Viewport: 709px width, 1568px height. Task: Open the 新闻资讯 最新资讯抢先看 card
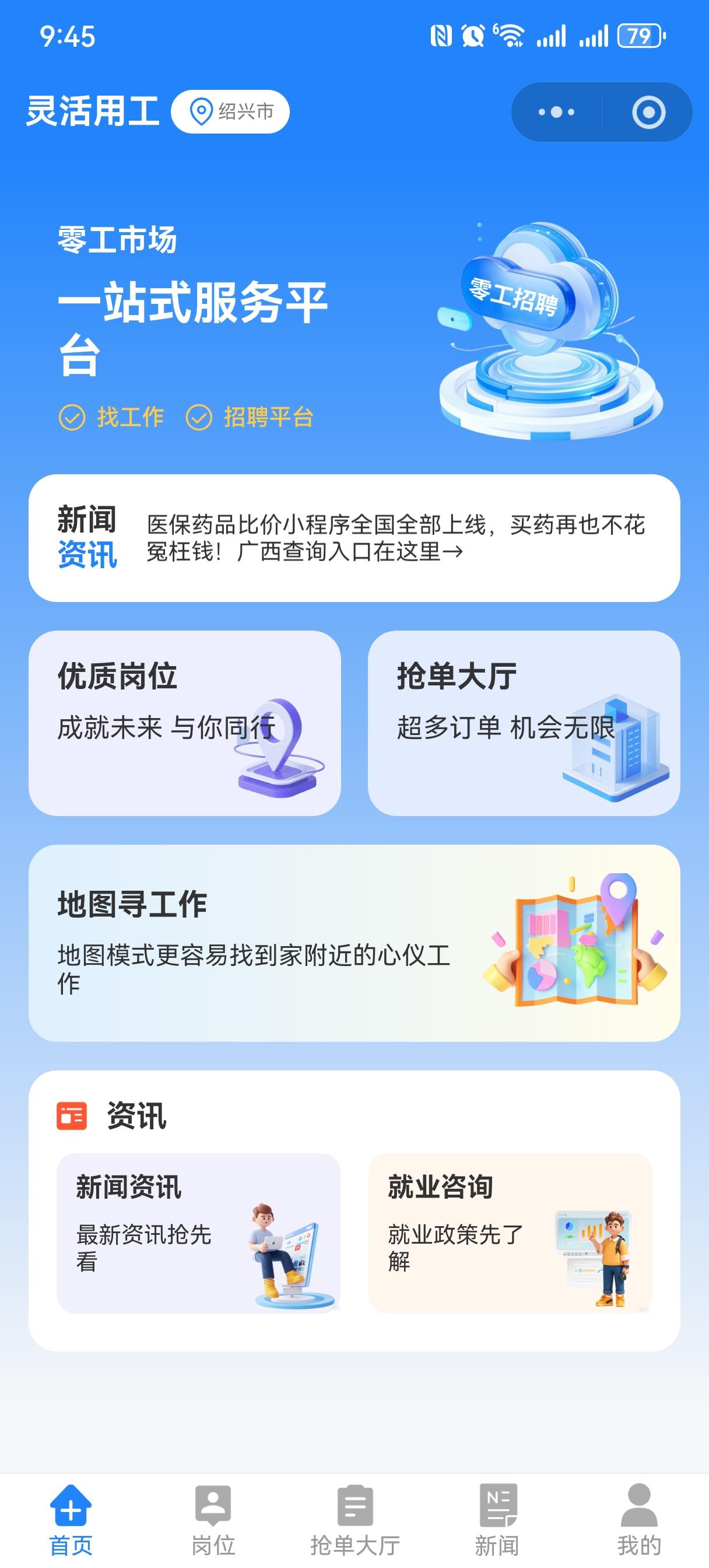198,1233
